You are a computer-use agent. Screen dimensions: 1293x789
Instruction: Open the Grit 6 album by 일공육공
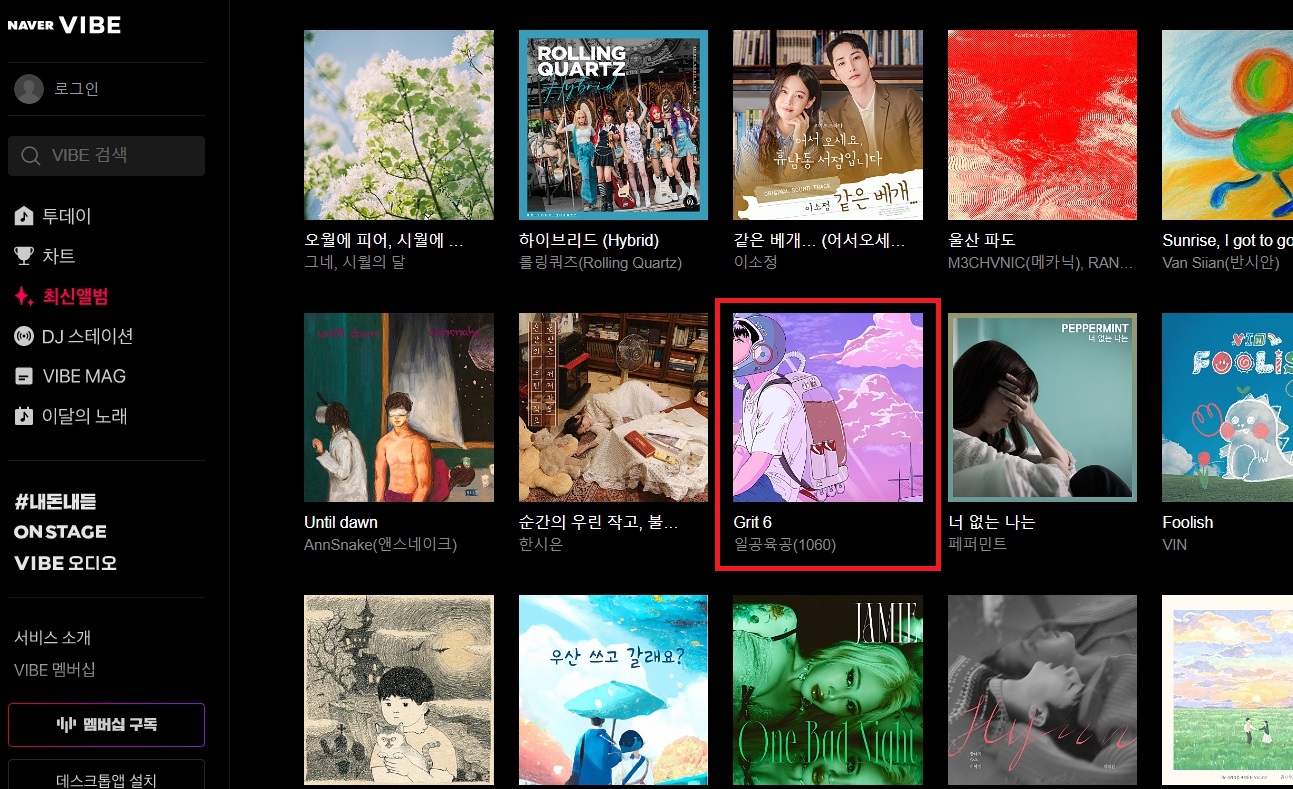point(828,408)
